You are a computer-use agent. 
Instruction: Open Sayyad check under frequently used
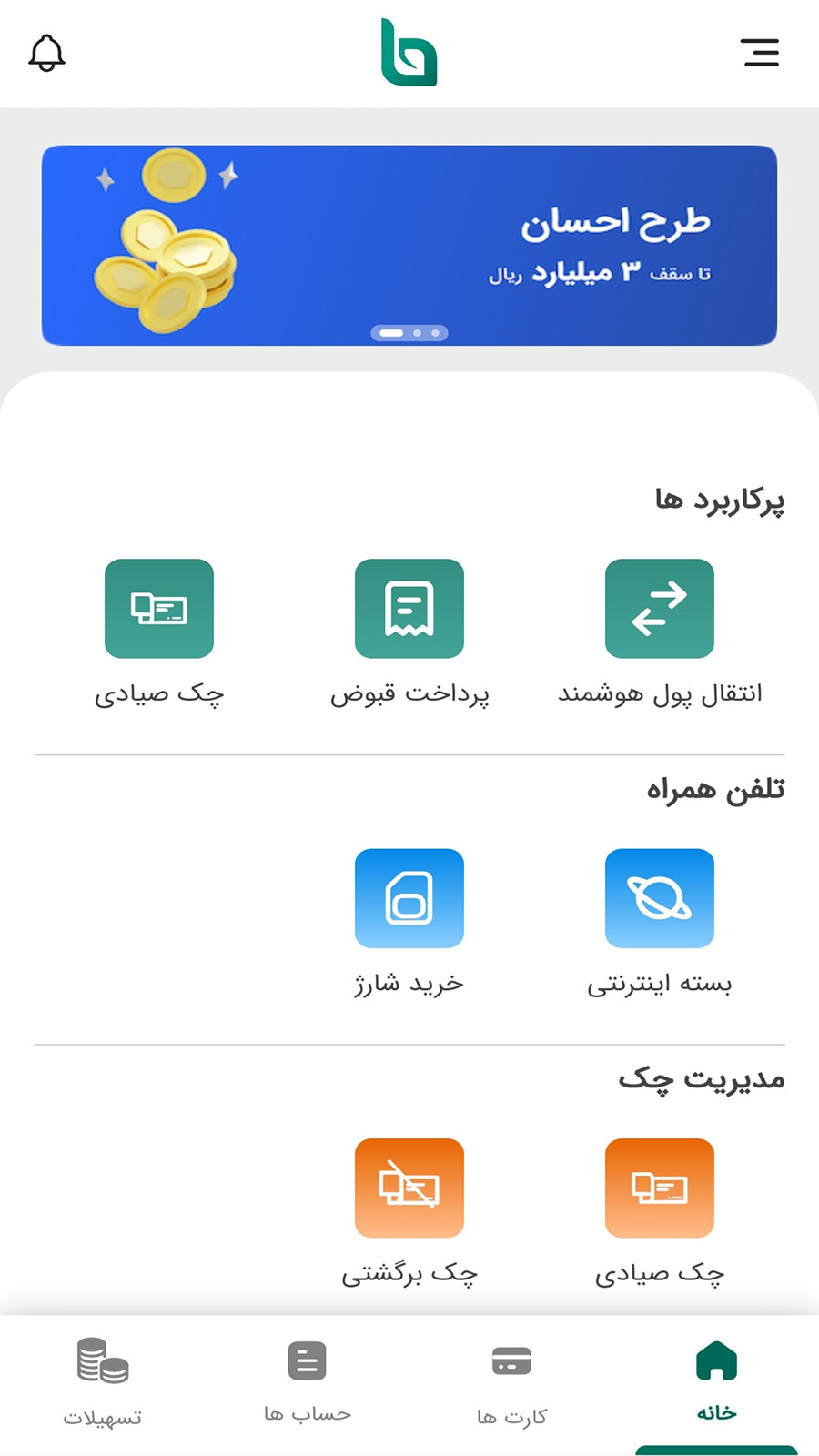[159, 609]
